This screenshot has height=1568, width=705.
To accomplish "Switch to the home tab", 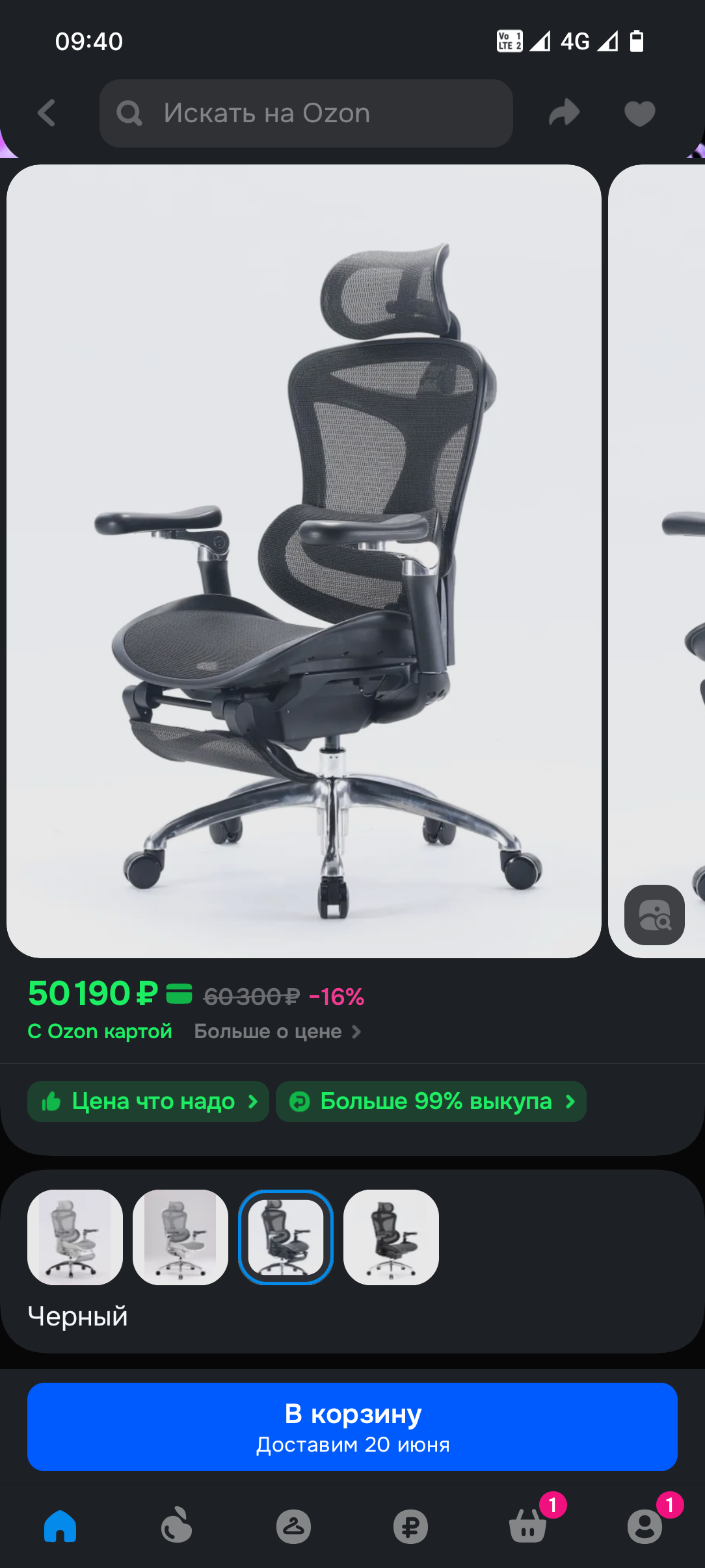I will point(60,1526).
